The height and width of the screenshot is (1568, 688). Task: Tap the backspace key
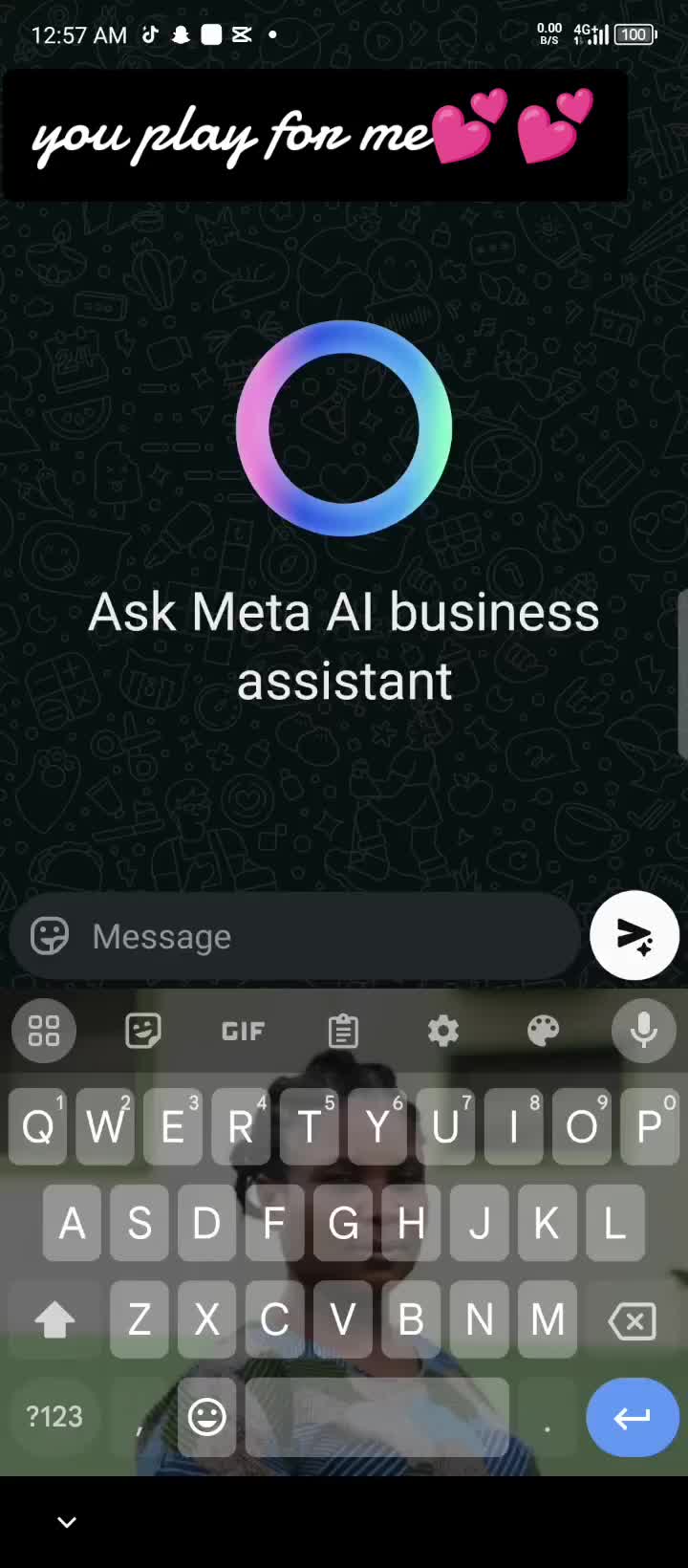pyautogui.click(x=632, y=1320)
